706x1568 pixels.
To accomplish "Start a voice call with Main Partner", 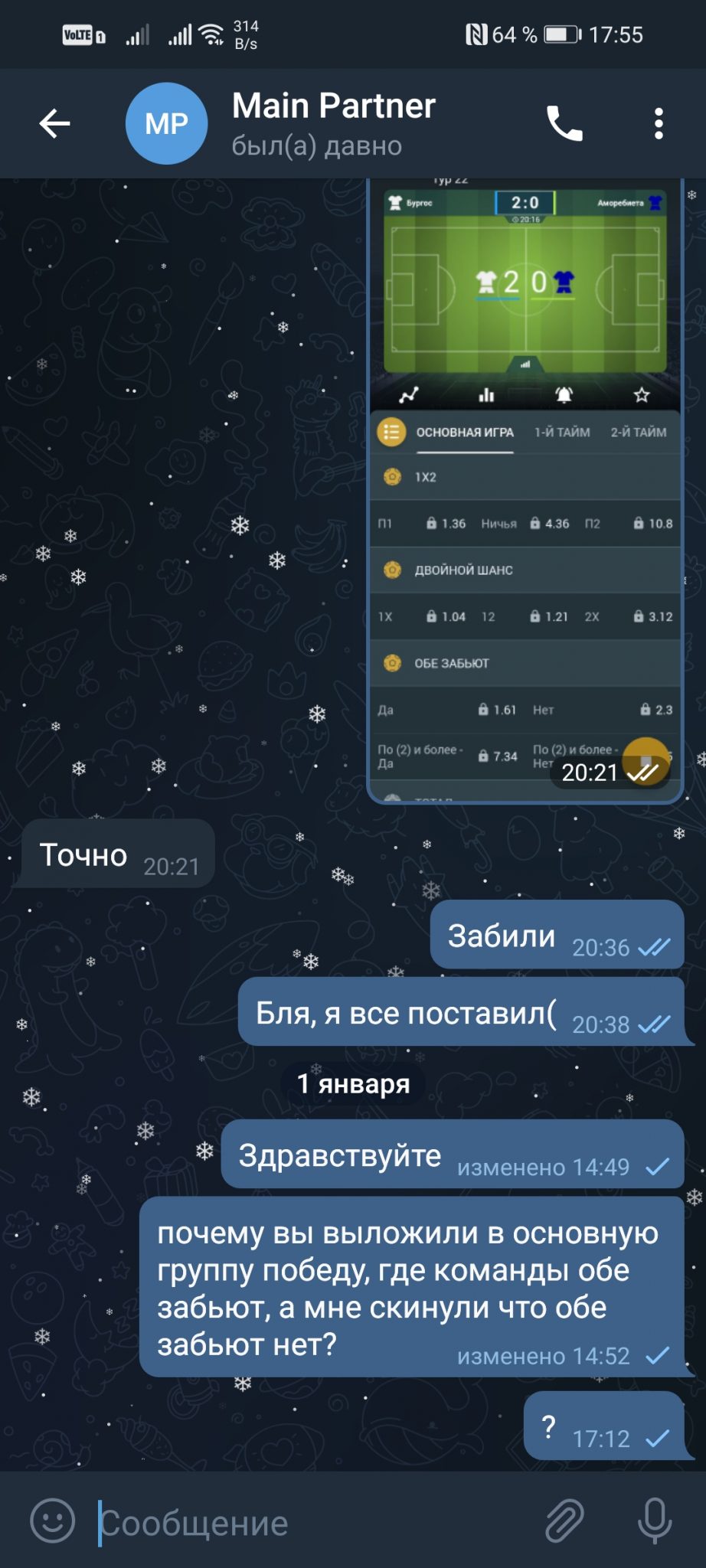I will 564,123.
